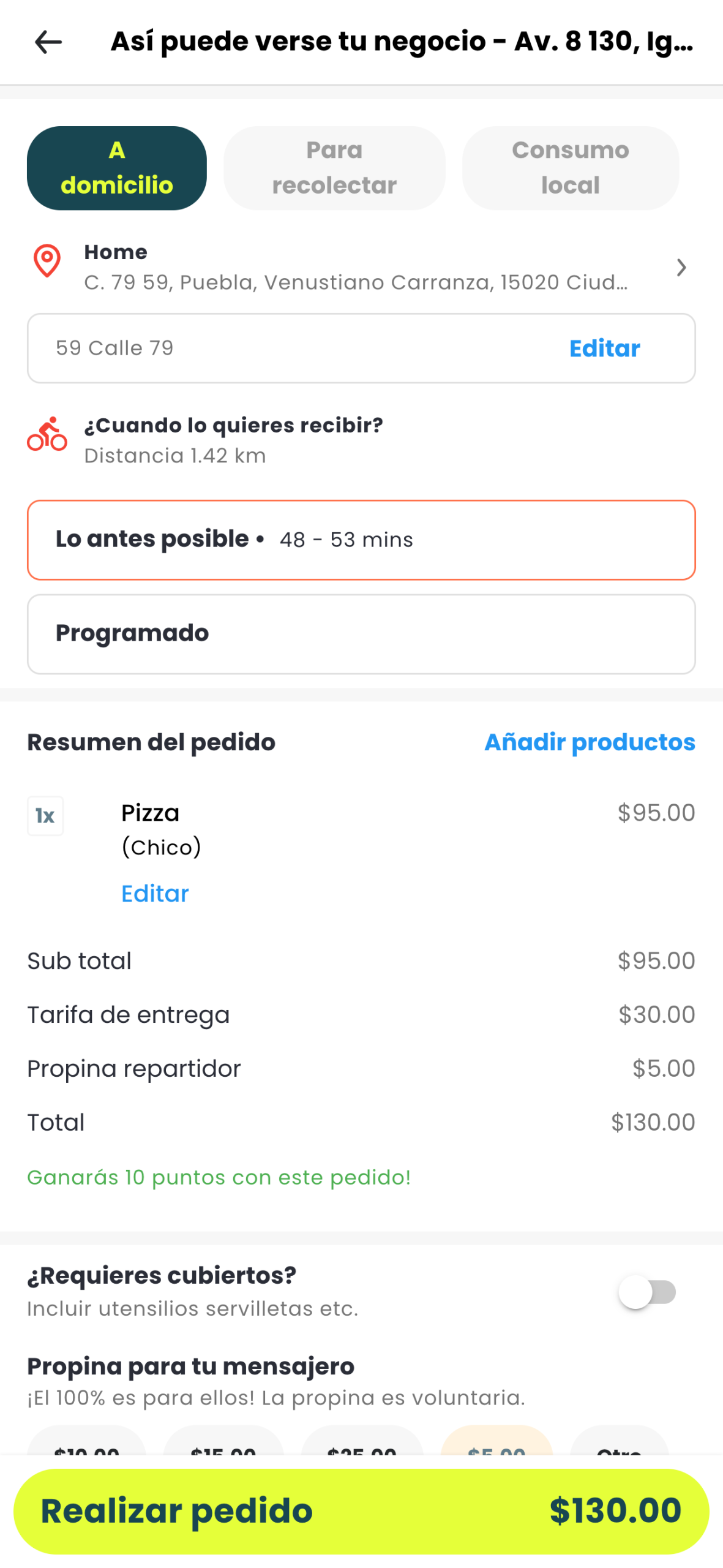Click the 1x quantity badge for Pizza

coord(45,815)
